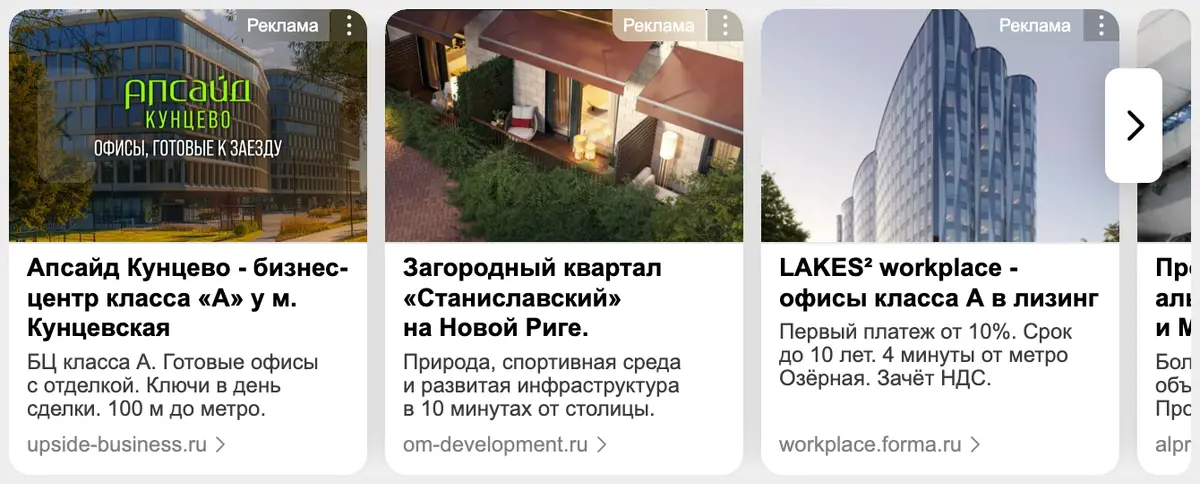Follow the workplace.forma.ru link
The height and width of the screenshot is (484, 1200).
tap(879, 445)
